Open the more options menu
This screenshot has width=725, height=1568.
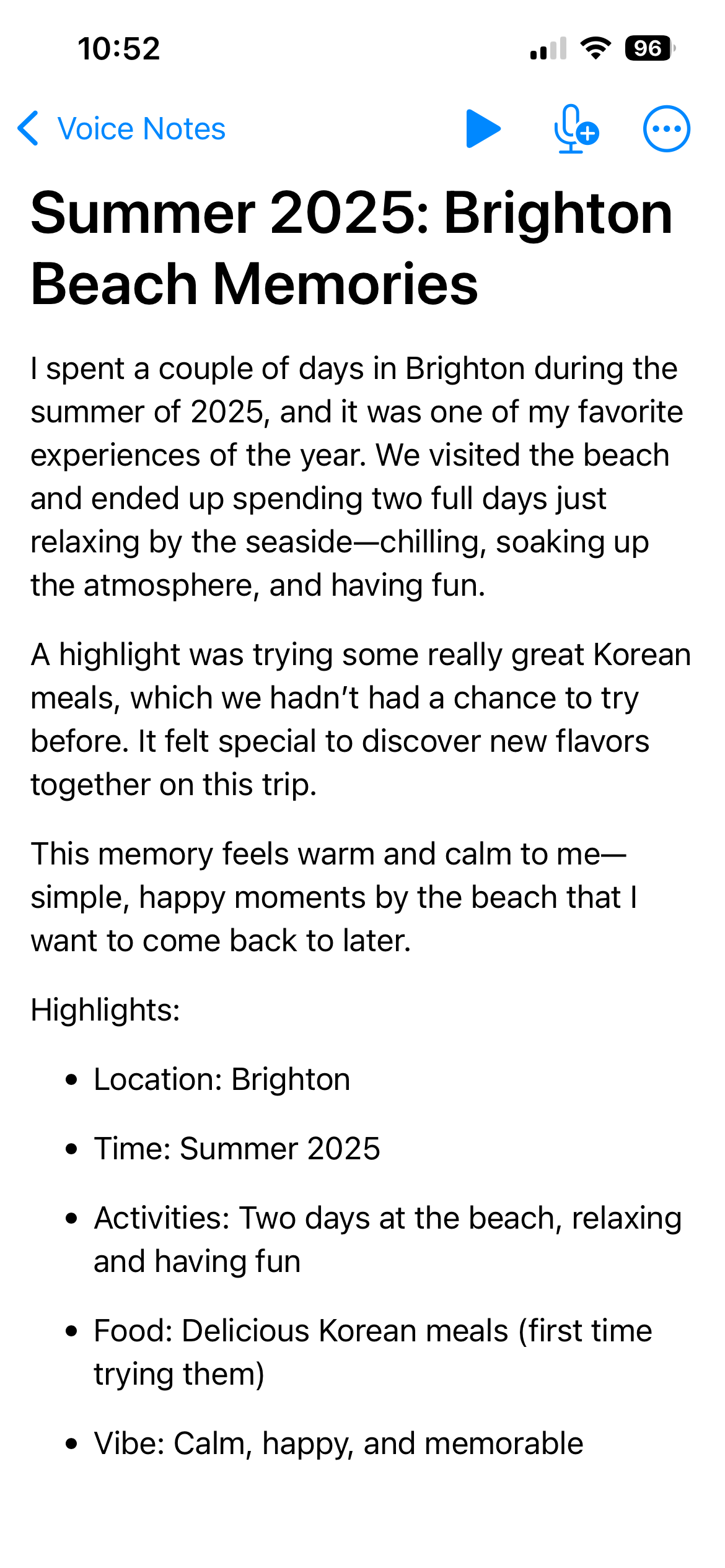pyautogui.click(x=666, y=129)
